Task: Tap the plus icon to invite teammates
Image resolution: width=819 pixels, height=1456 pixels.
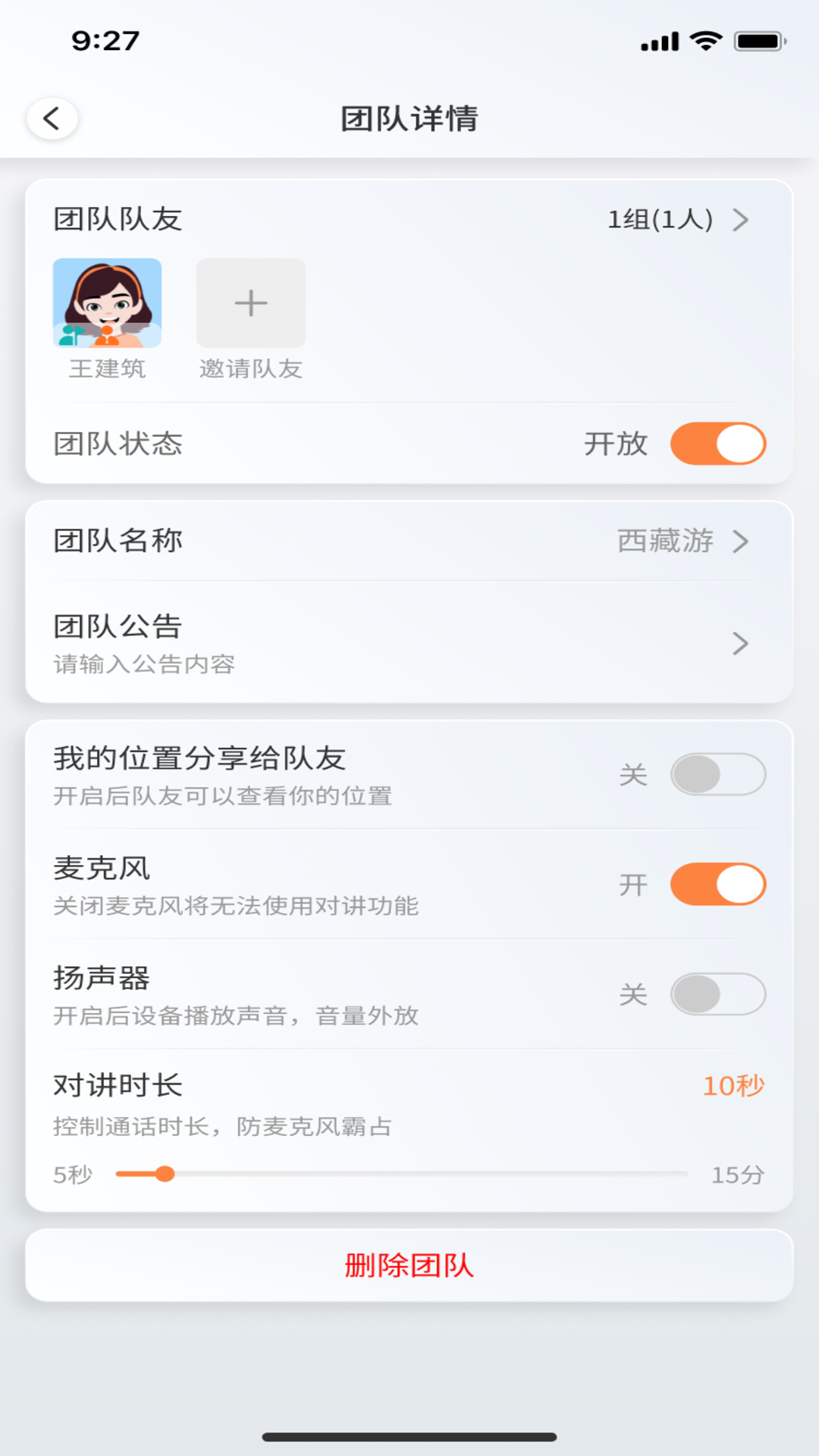Action: 251,303
